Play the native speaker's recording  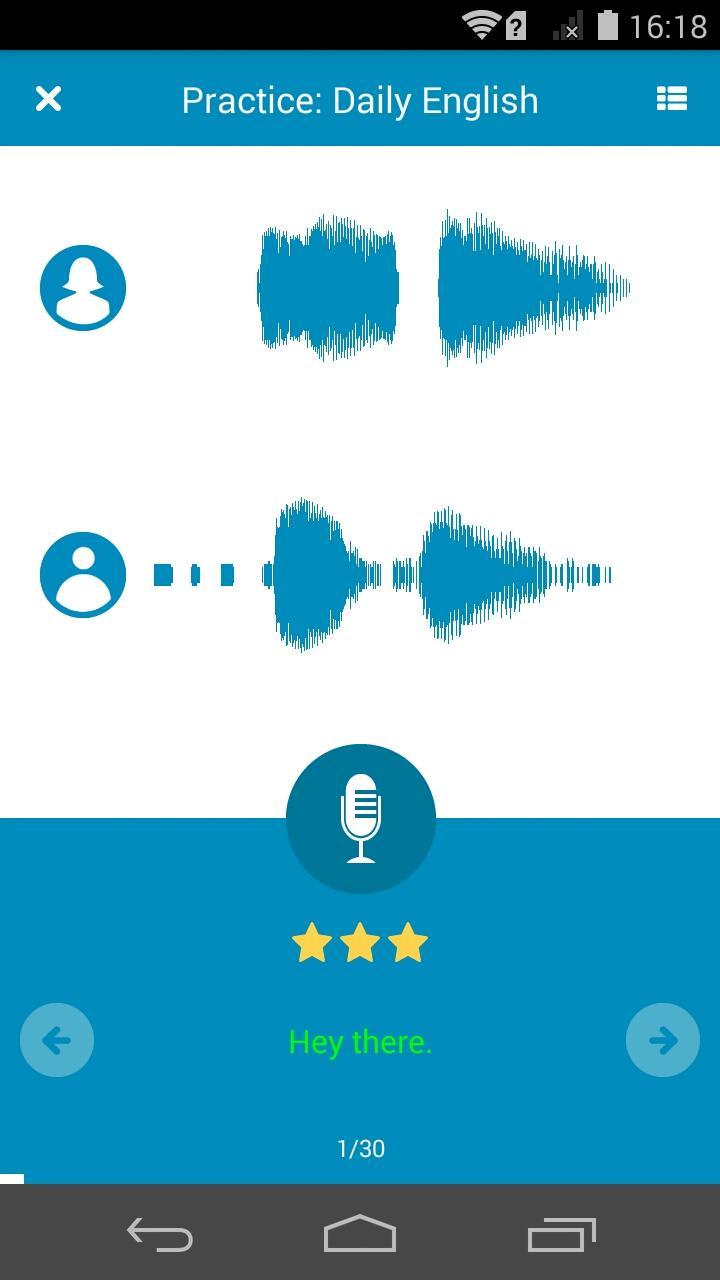[x=83, y=288]
